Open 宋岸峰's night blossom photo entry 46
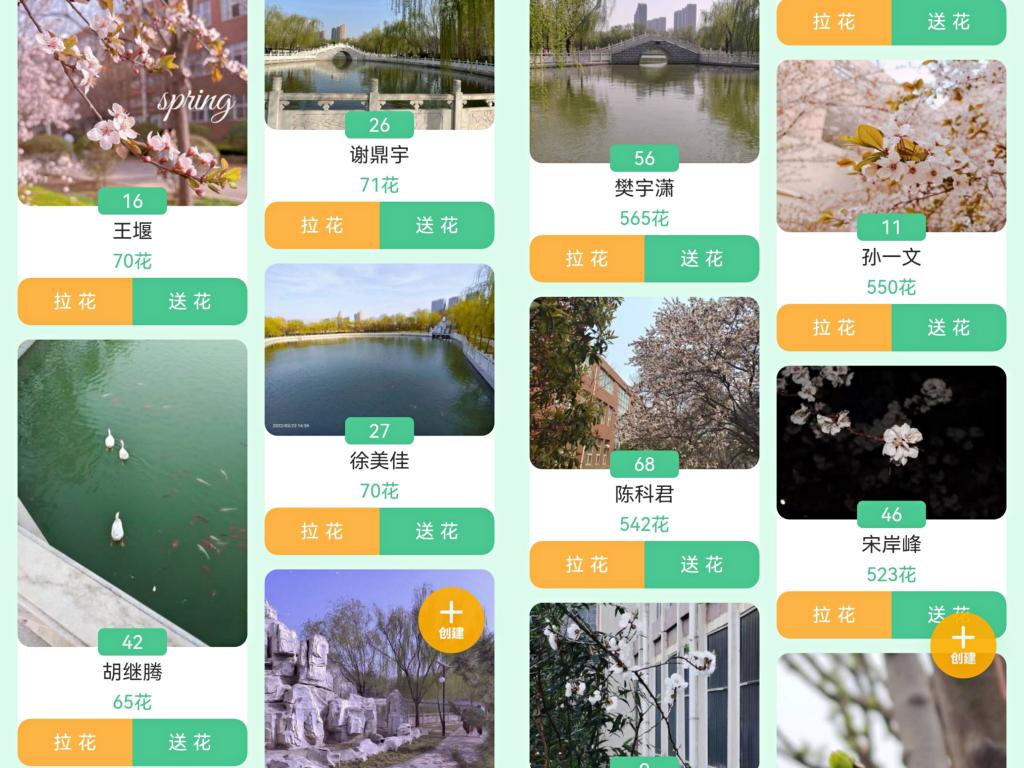 891,440
